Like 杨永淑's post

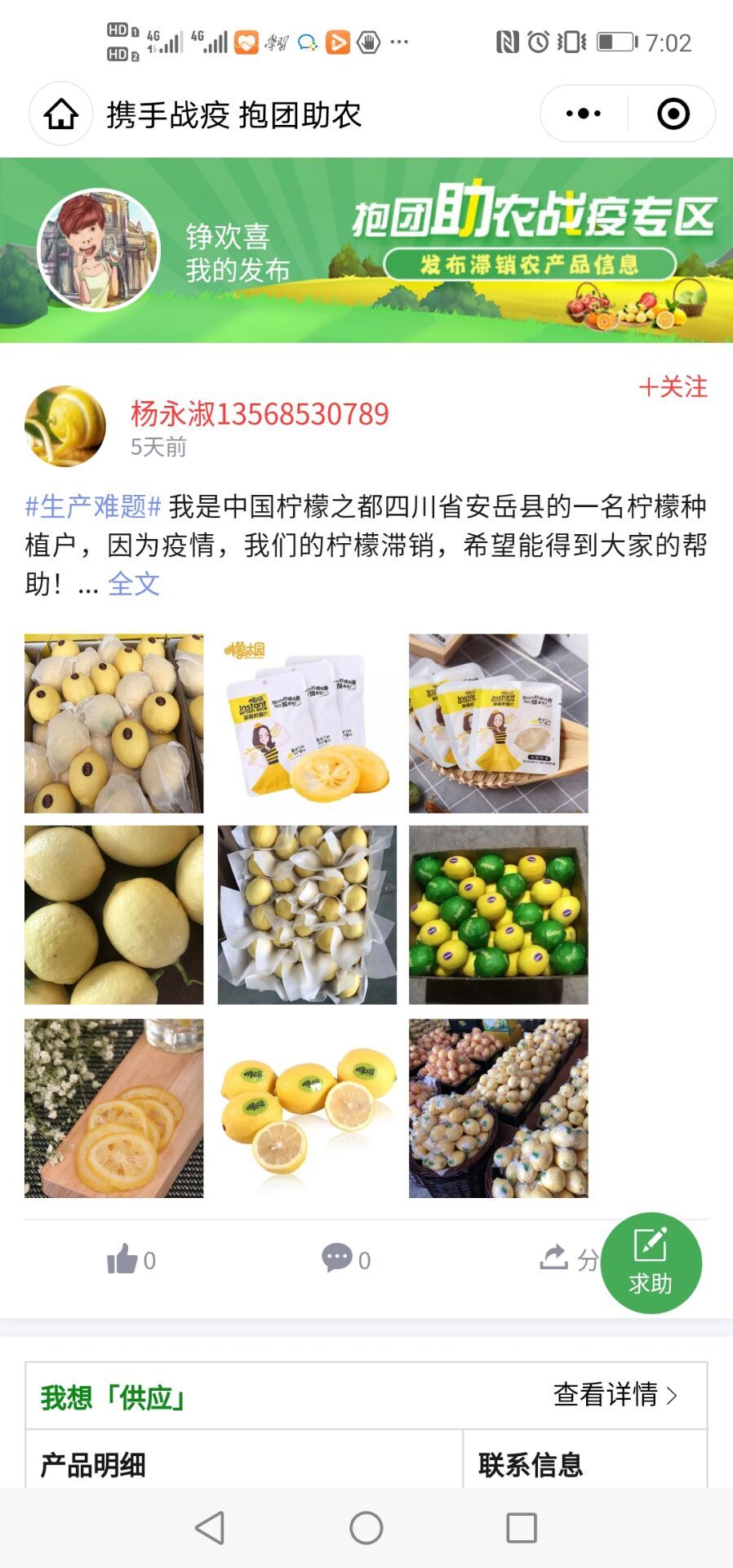(131, 1259)
